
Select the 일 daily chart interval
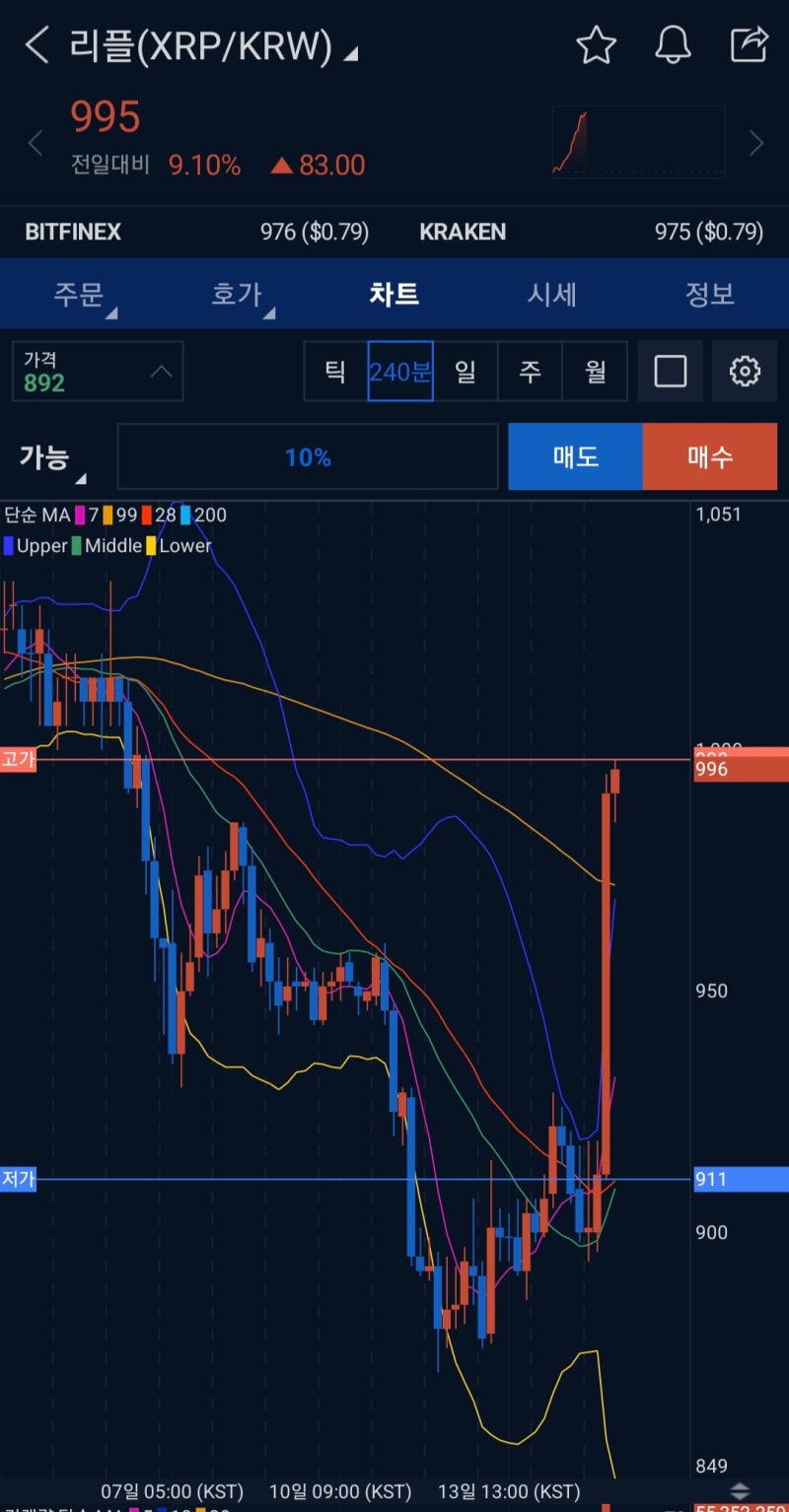coord(465,372)
